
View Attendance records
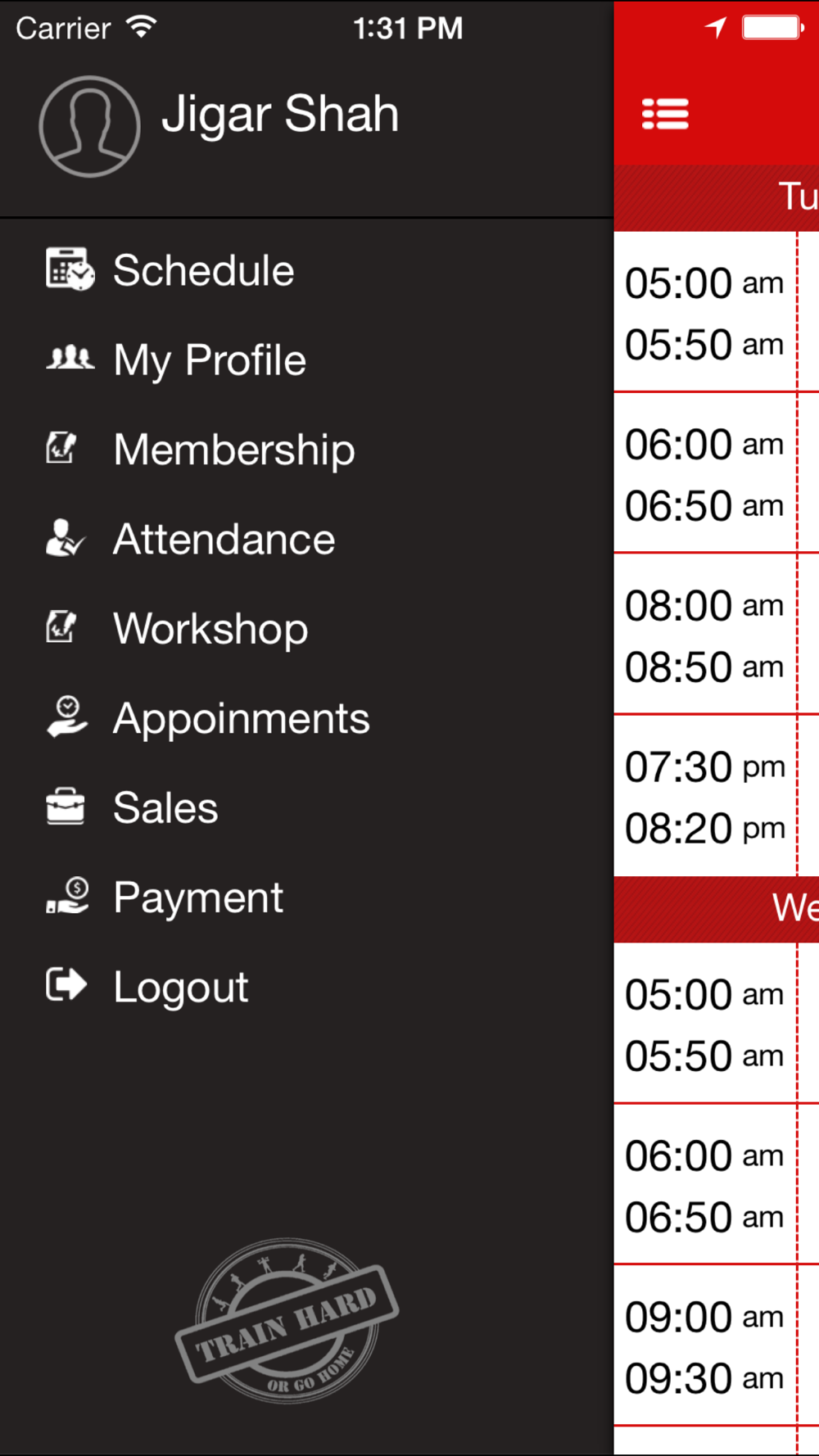(306, 539)
